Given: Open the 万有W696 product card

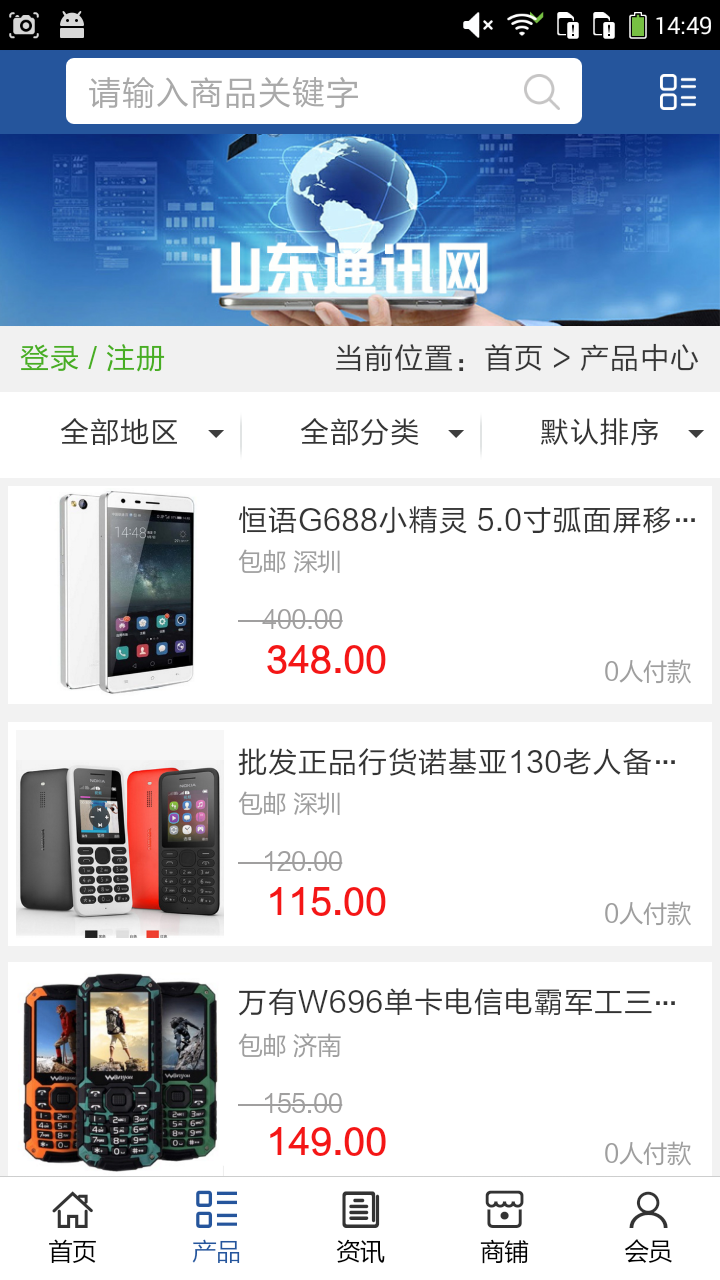Looking at the screenshot, I should tap(360, 1070).
